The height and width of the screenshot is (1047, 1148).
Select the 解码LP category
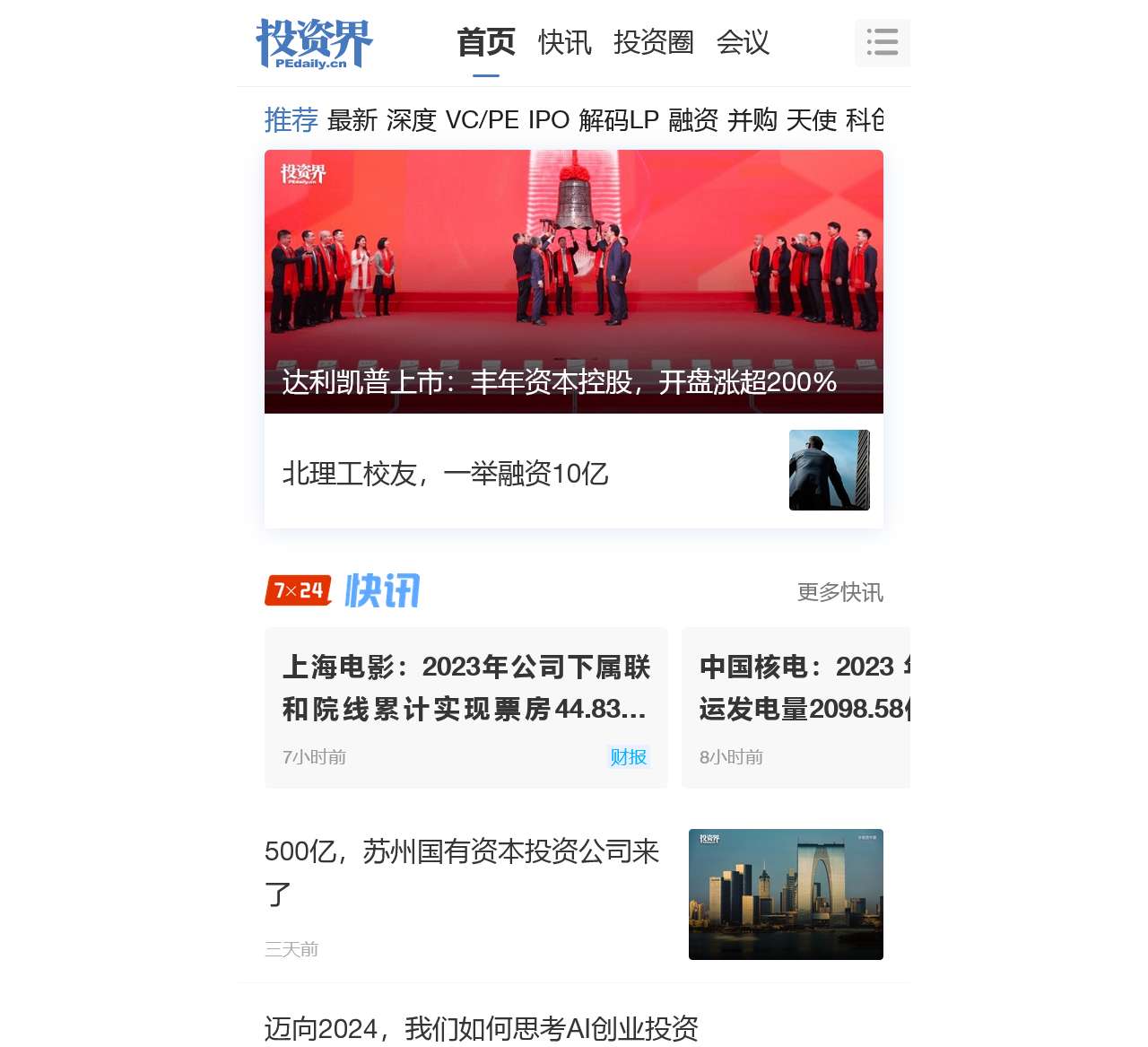(619, 119)
